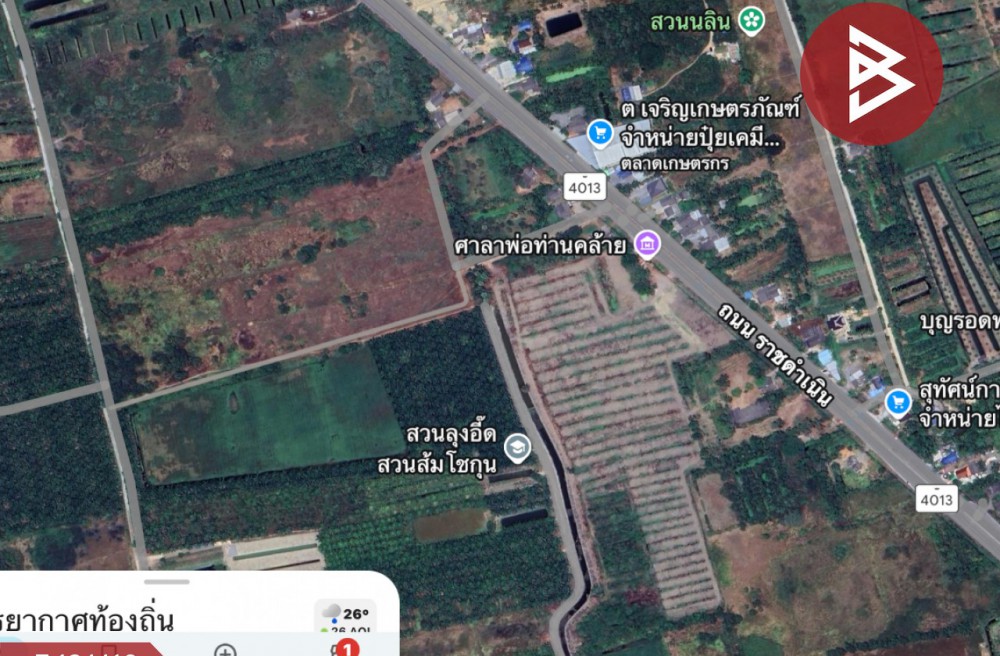
Task: Select the สุทัศน์ shop marker on the road
Action: [x=897, y=401]
